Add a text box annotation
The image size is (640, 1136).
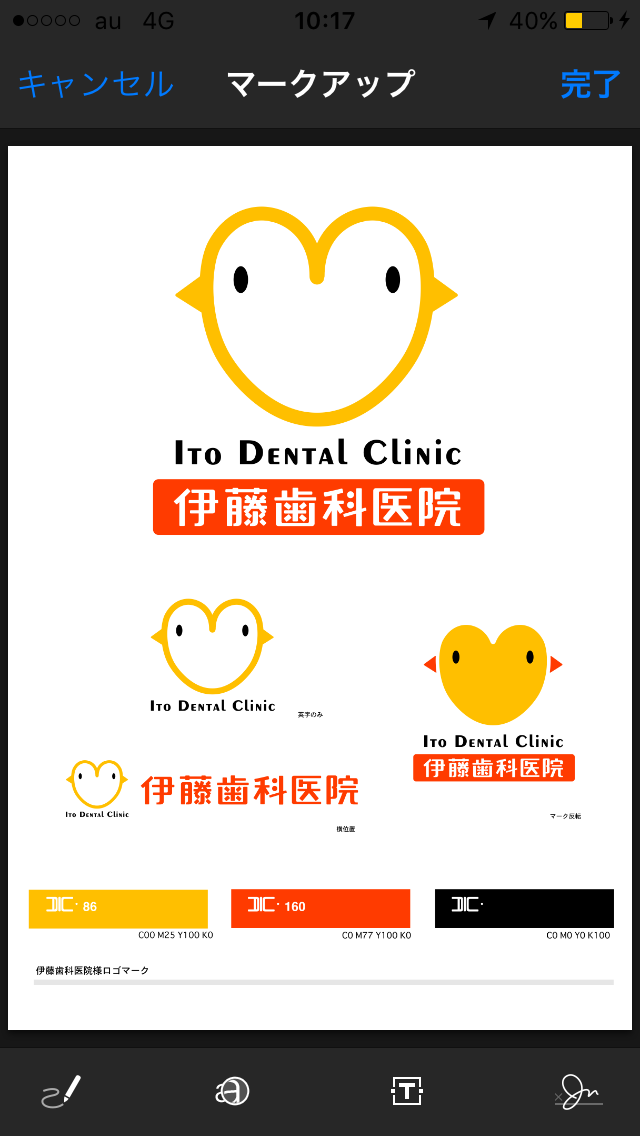click(x=407, y=1090)
